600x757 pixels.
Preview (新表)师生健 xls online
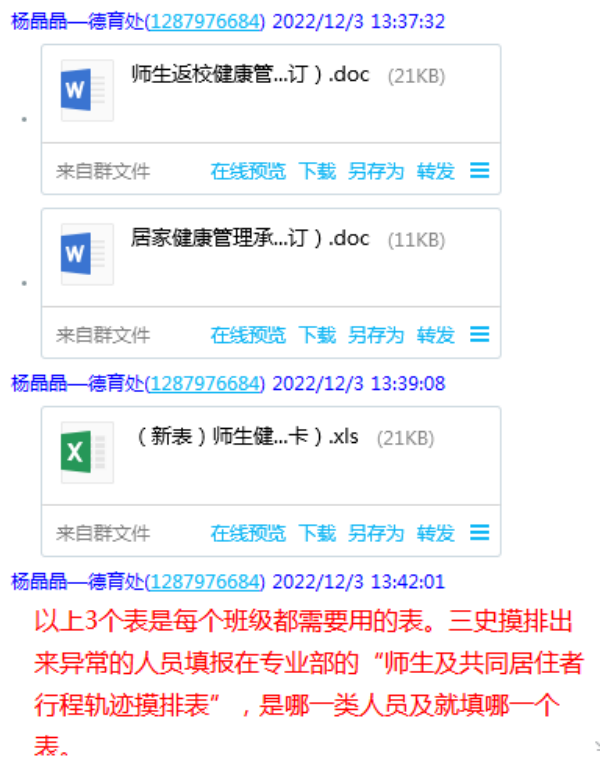point(247,533)
